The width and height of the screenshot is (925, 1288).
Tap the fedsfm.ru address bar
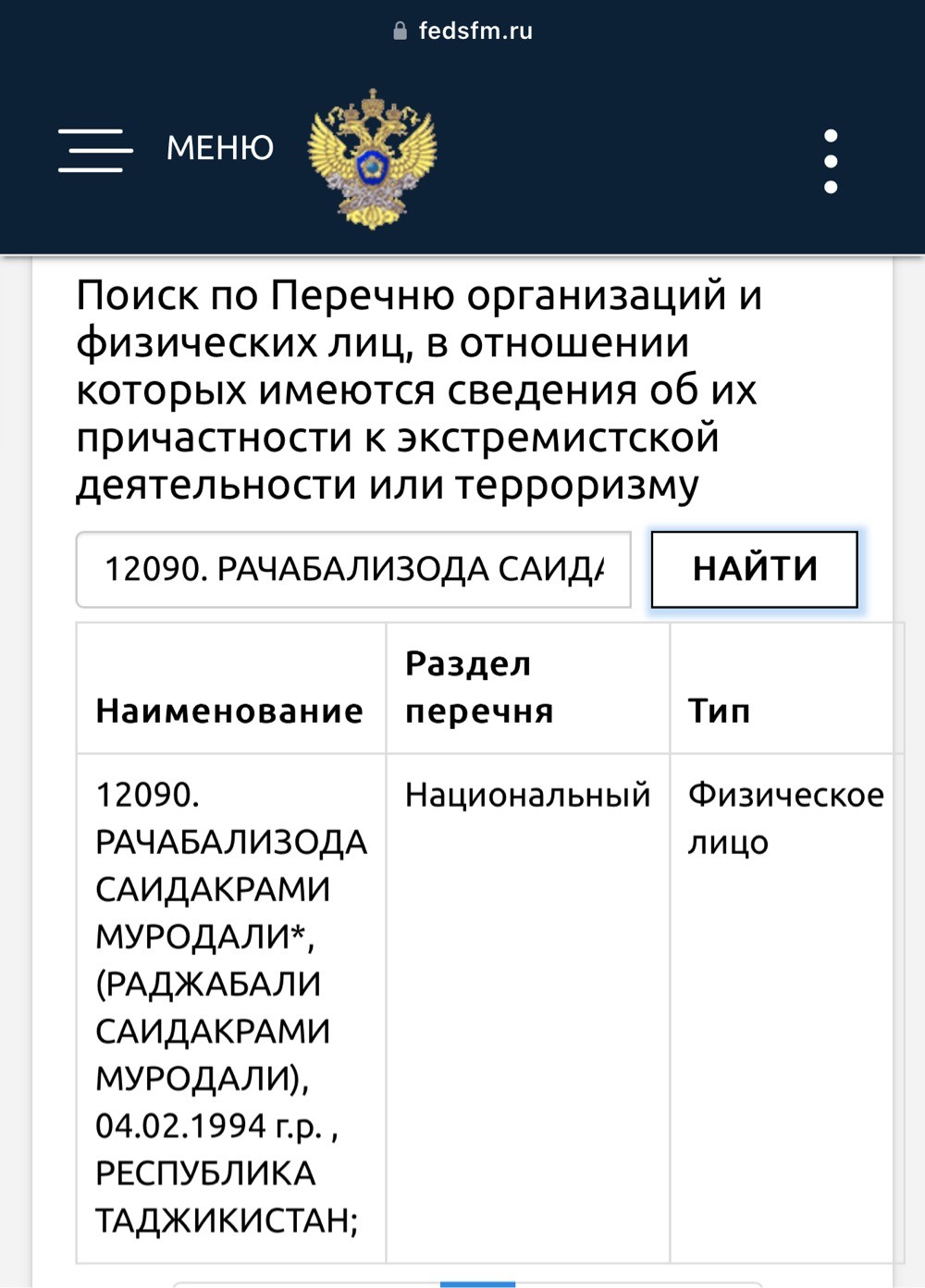(x=462, y=31)
